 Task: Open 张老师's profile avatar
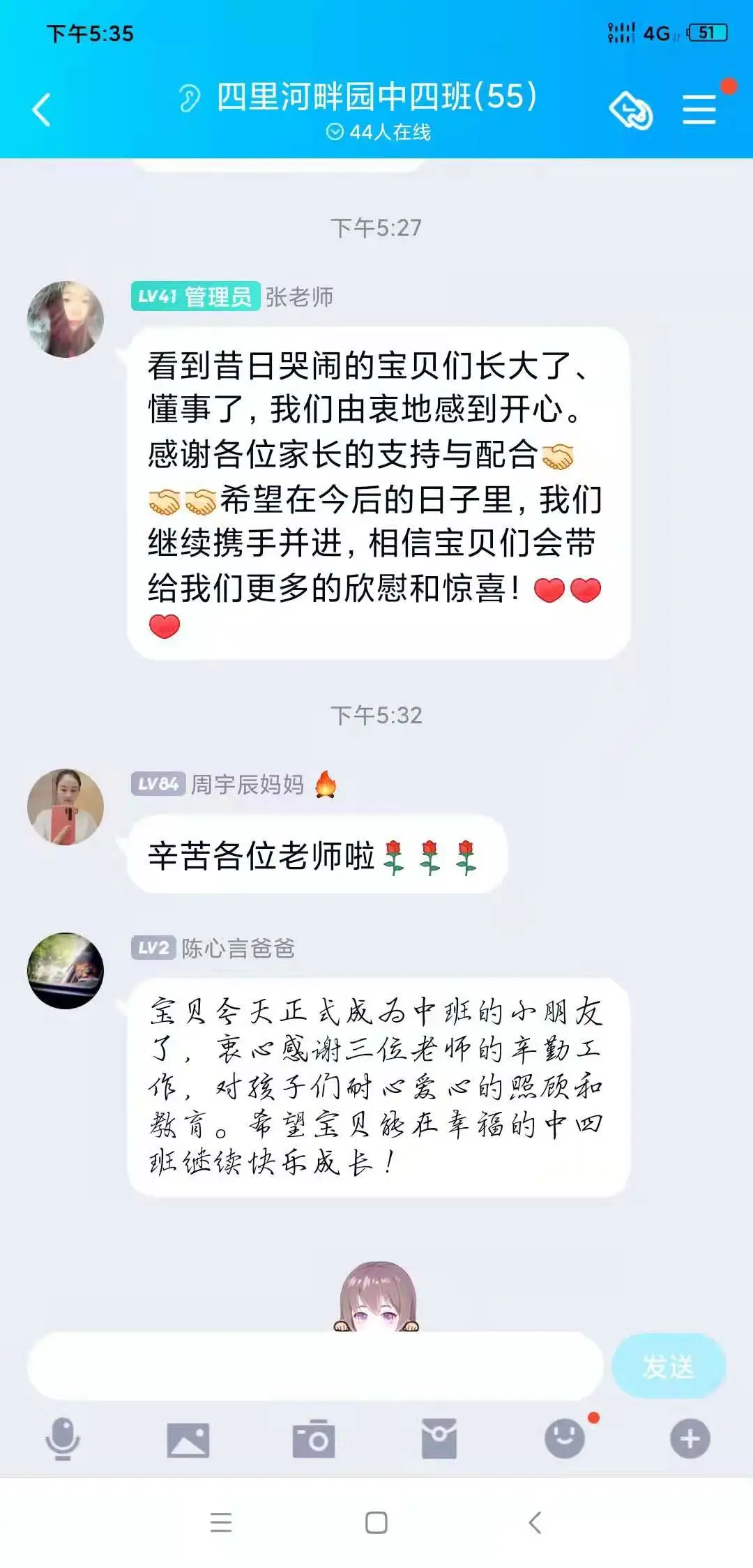point(66,319)
